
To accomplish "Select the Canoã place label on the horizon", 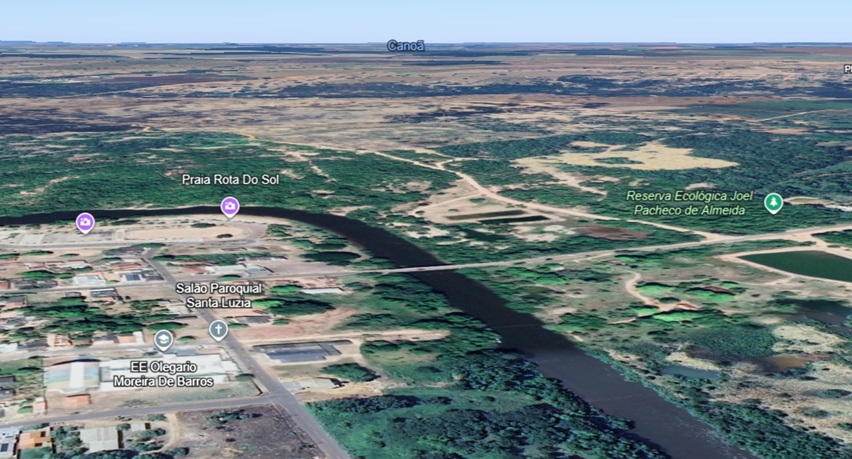I will coord(406,46).
